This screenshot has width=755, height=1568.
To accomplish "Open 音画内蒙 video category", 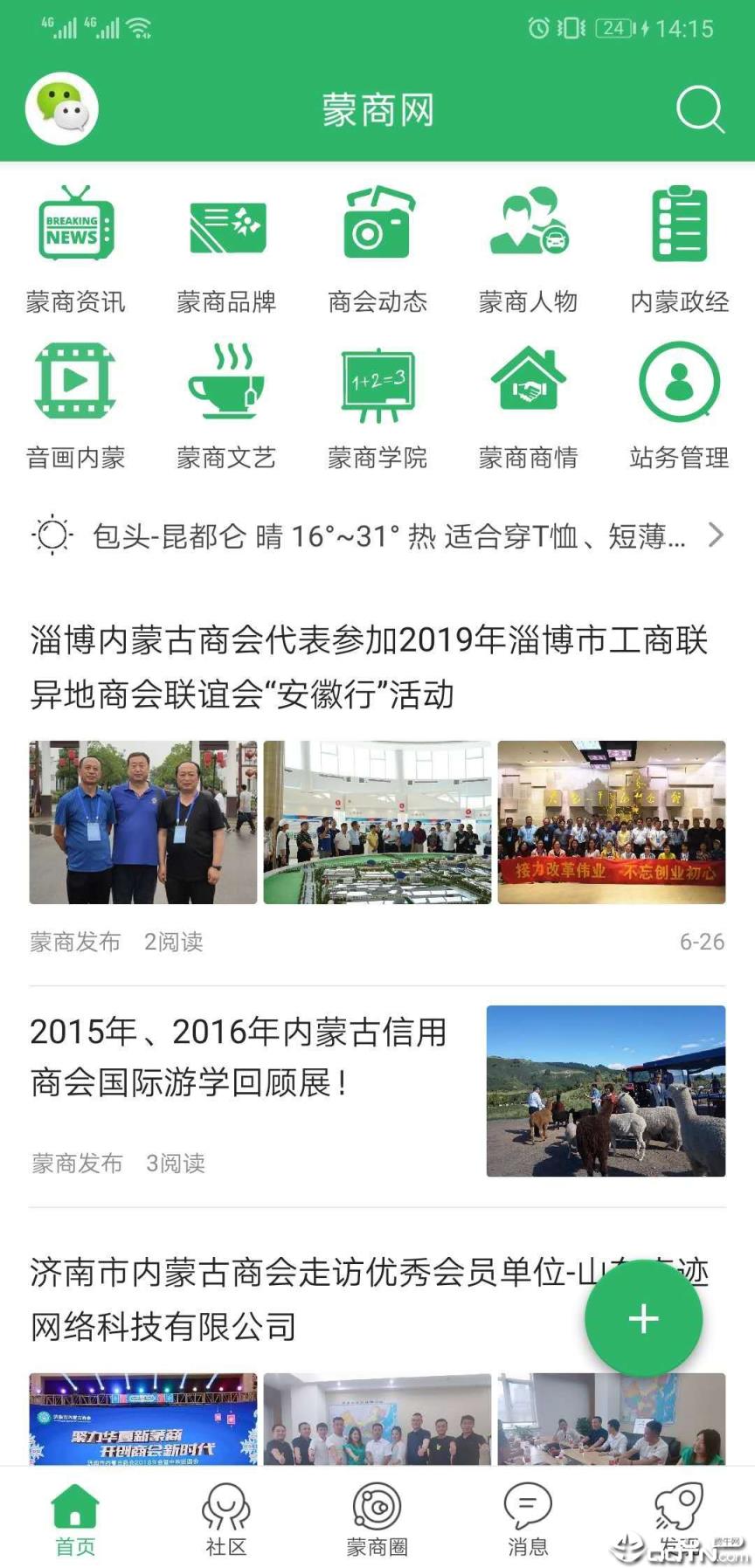I will pyautogui.click(x=75, y=404).
